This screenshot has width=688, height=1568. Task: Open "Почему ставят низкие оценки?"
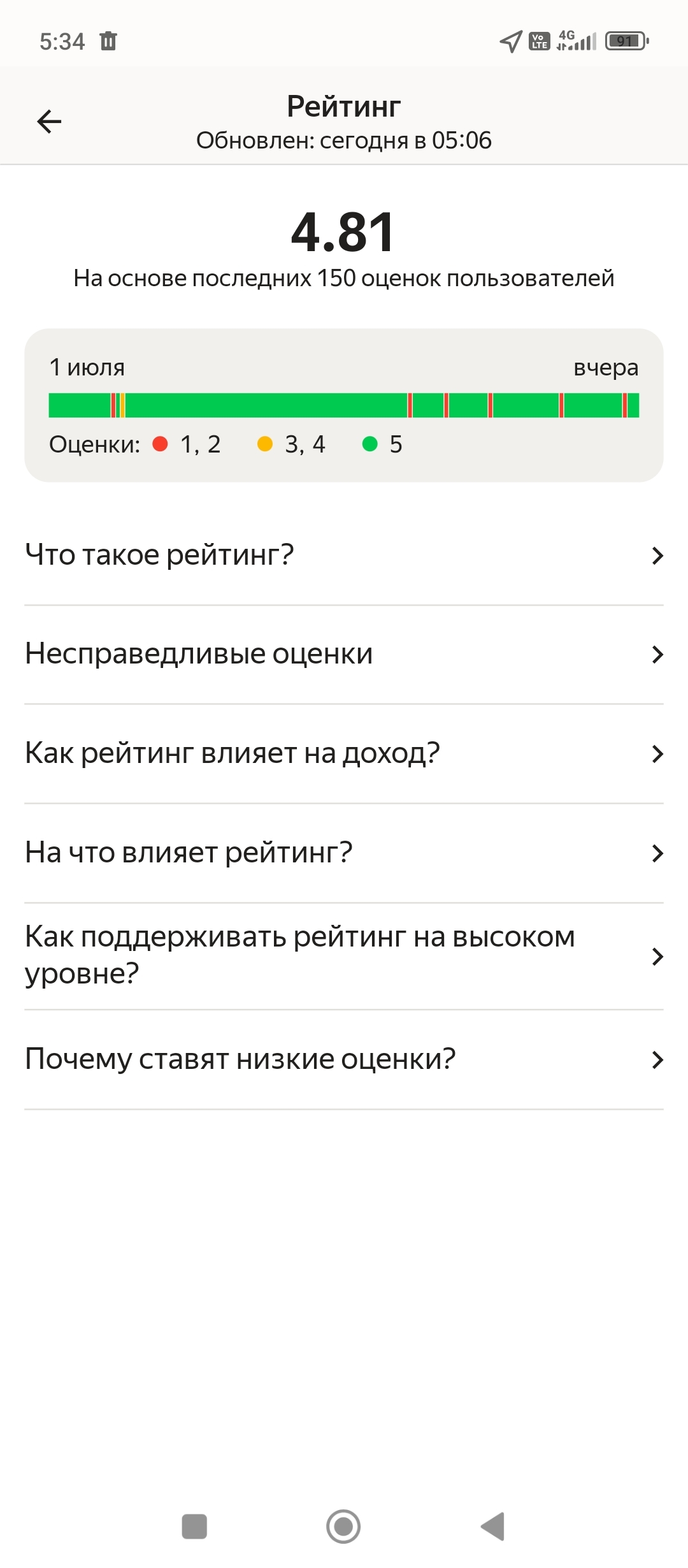pyautogui.click(x=344, y=1059)
